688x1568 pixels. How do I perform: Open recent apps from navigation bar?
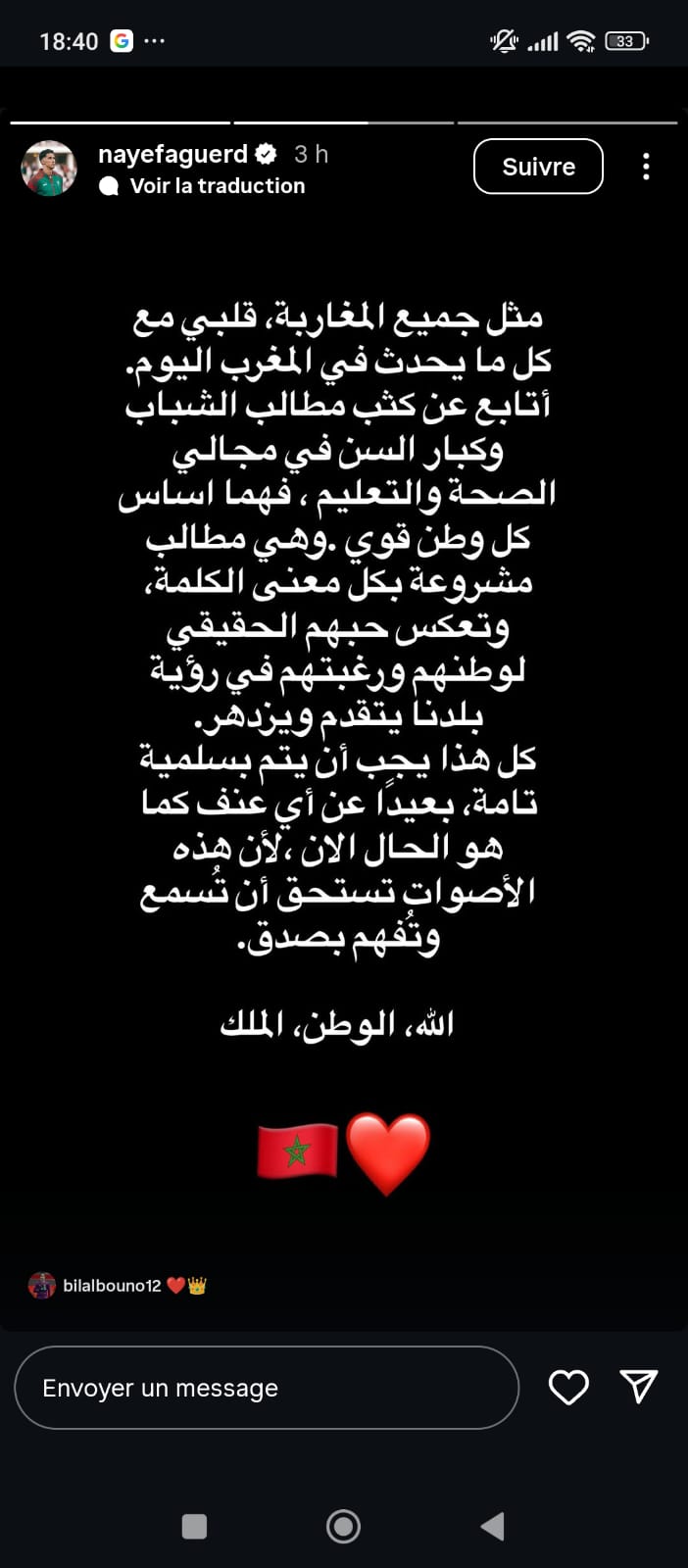(x=195, y=1526)
